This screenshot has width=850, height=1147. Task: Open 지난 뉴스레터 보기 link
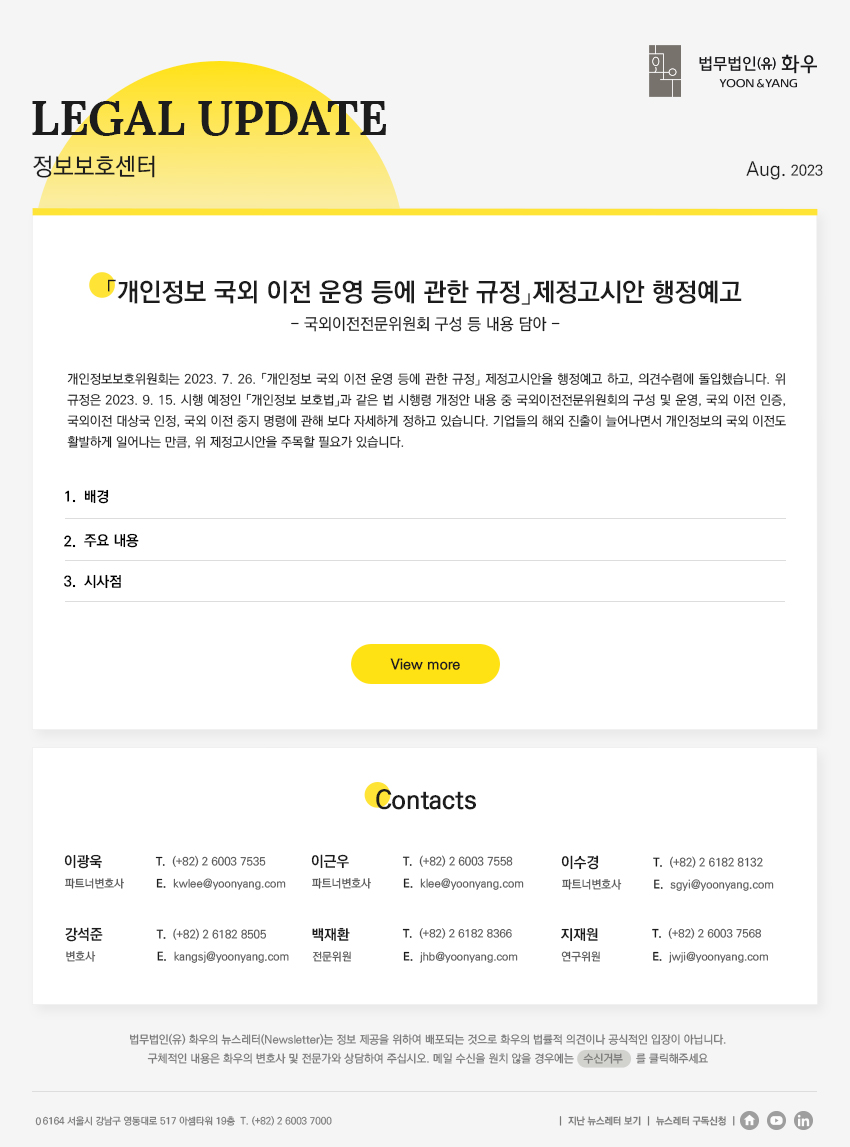[604, 1121]
